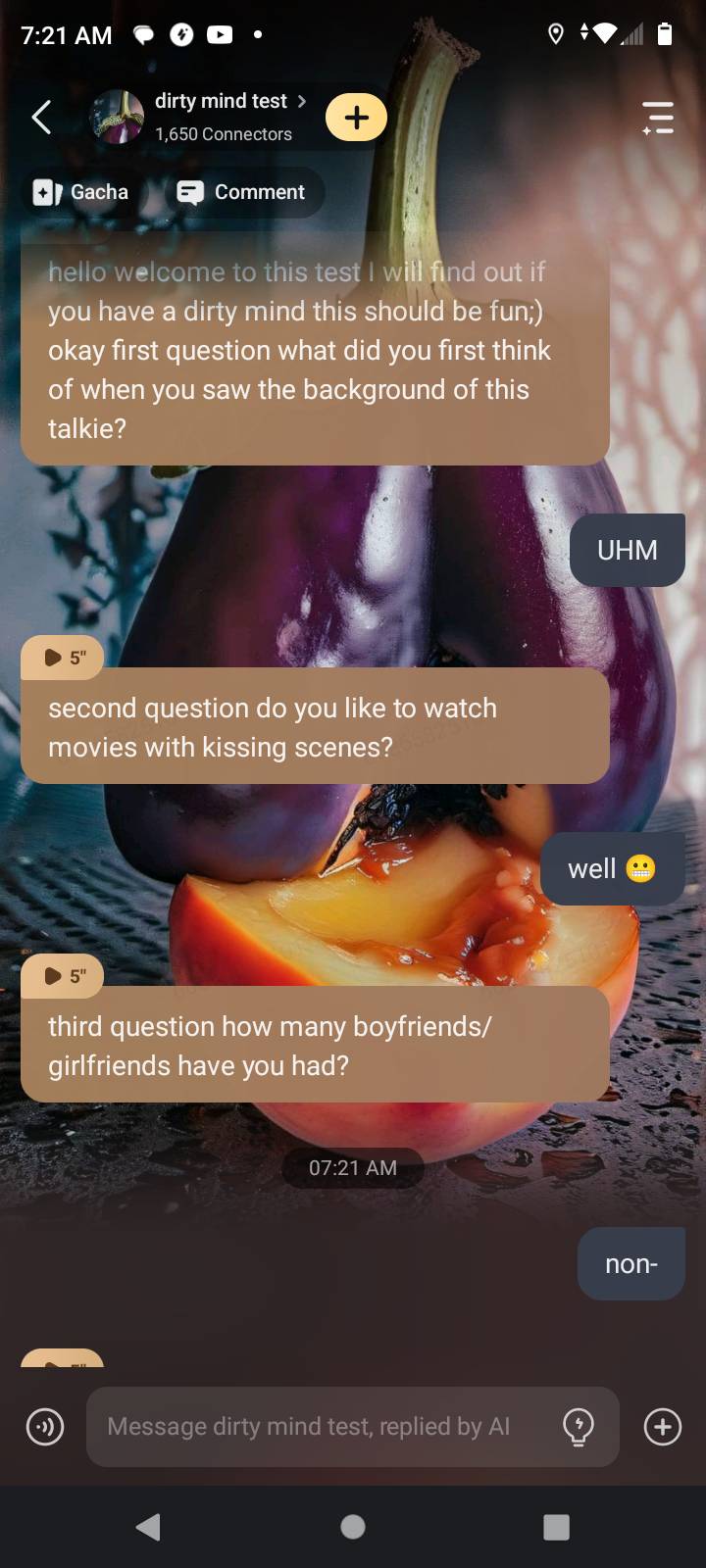Image resolution: width=706 pixels, height=1568 pixels.
Task: Focus the message input field
Action: click(324, 1427)
